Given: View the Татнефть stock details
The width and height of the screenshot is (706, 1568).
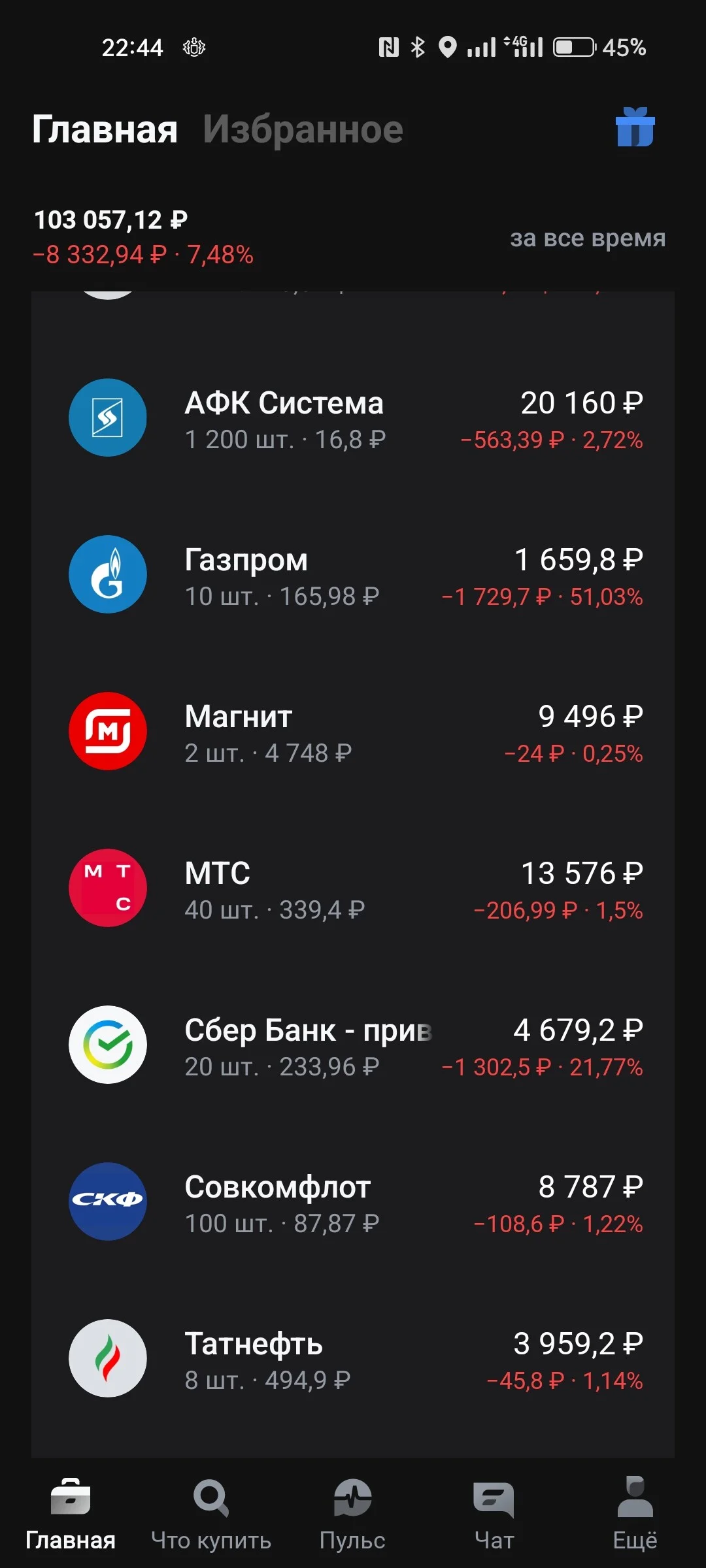Looking at the screenshot, I should (353, 1359).
